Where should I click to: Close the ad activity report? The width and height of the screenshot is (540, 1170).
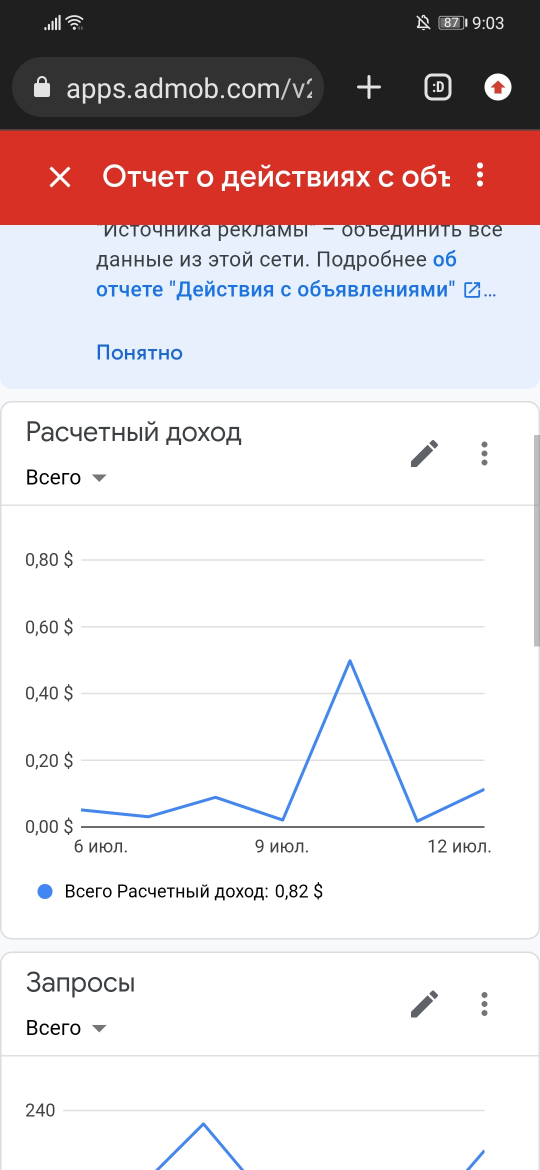(x=60, y=177)
